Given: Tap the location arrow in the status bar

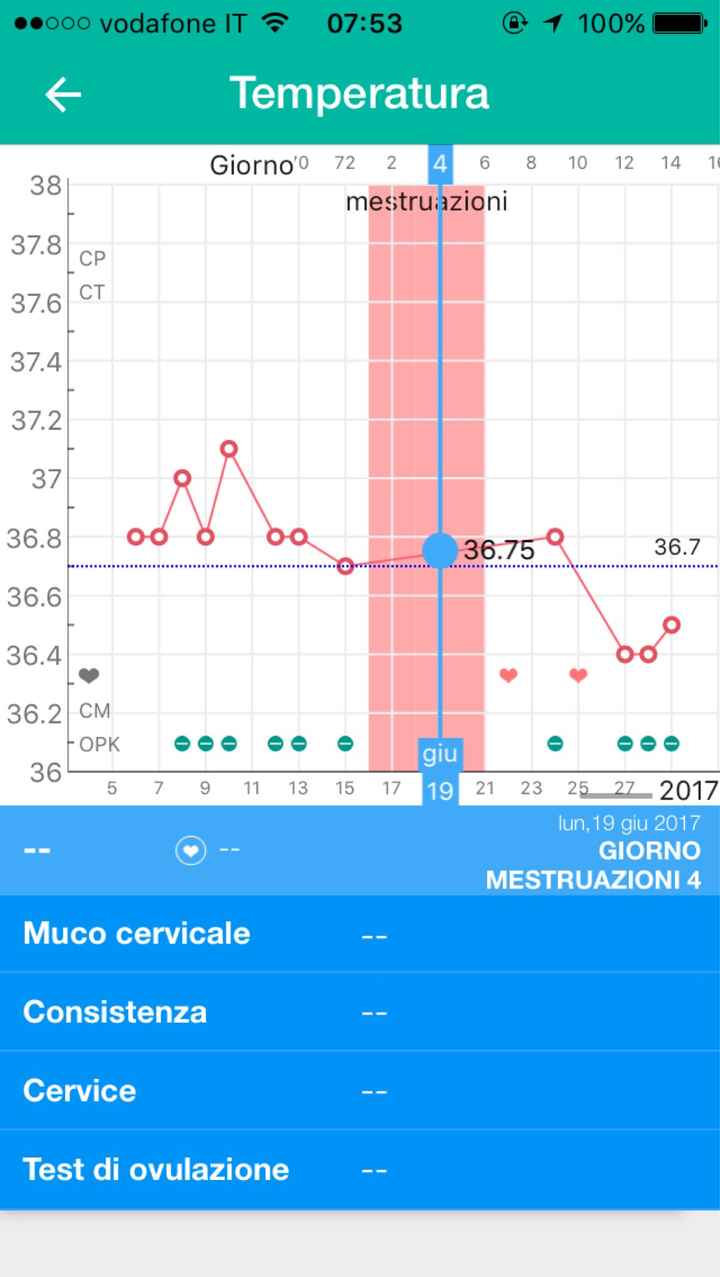Looking at the screenshot, I should (x=554, y=22).
